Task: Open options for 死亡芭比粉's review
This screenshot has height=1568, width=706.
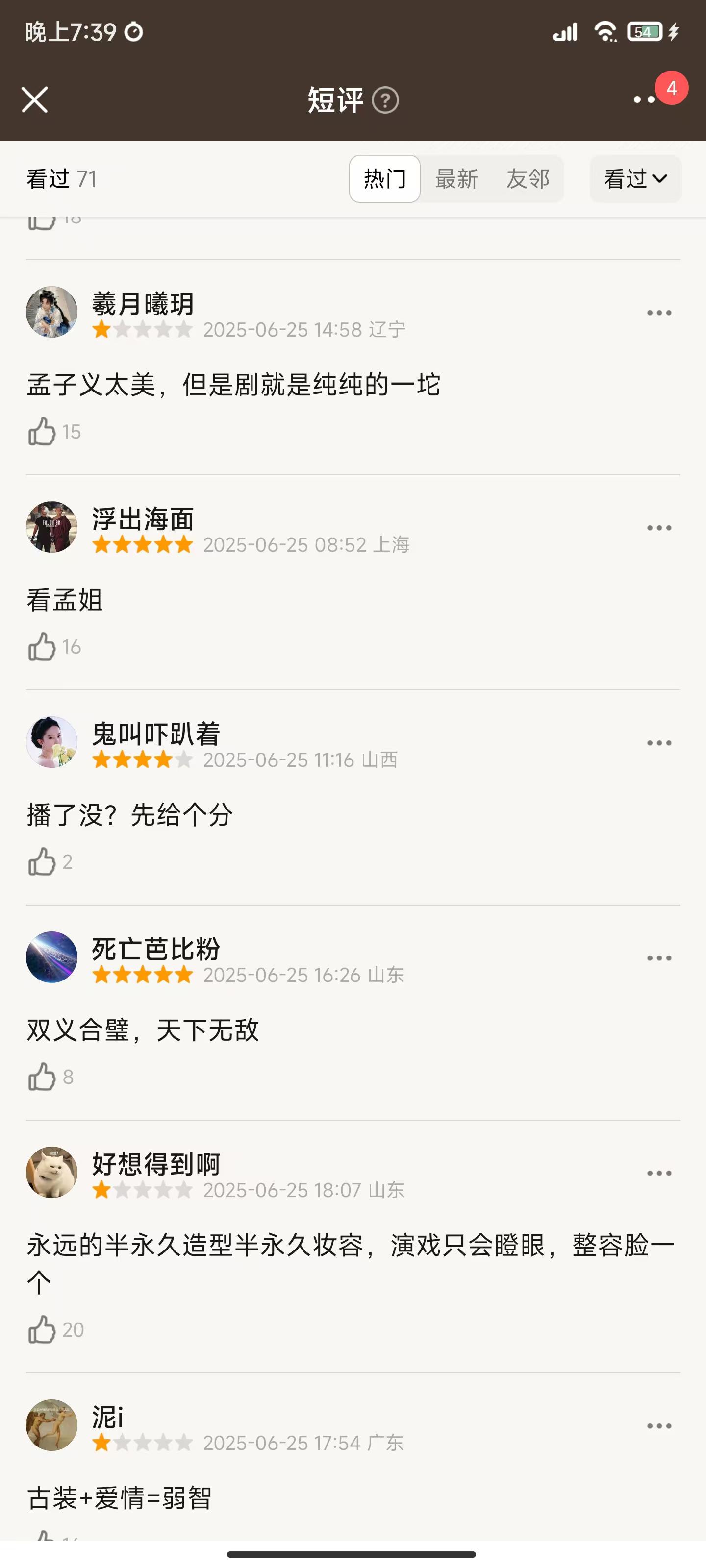Action: pos(659,958)
